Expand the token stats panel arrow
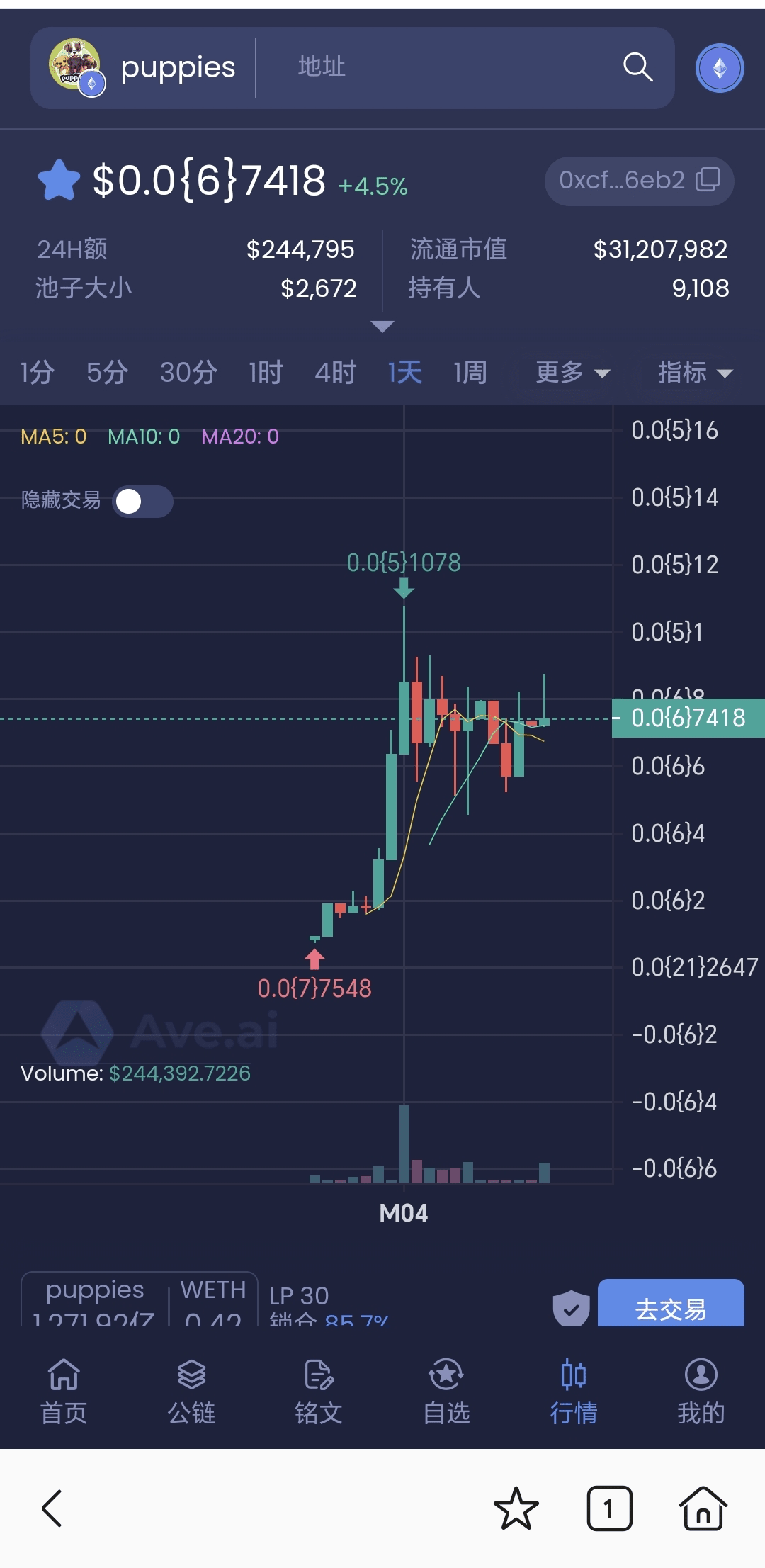The width and height of the screenshot is (765, 1568). 382,327
